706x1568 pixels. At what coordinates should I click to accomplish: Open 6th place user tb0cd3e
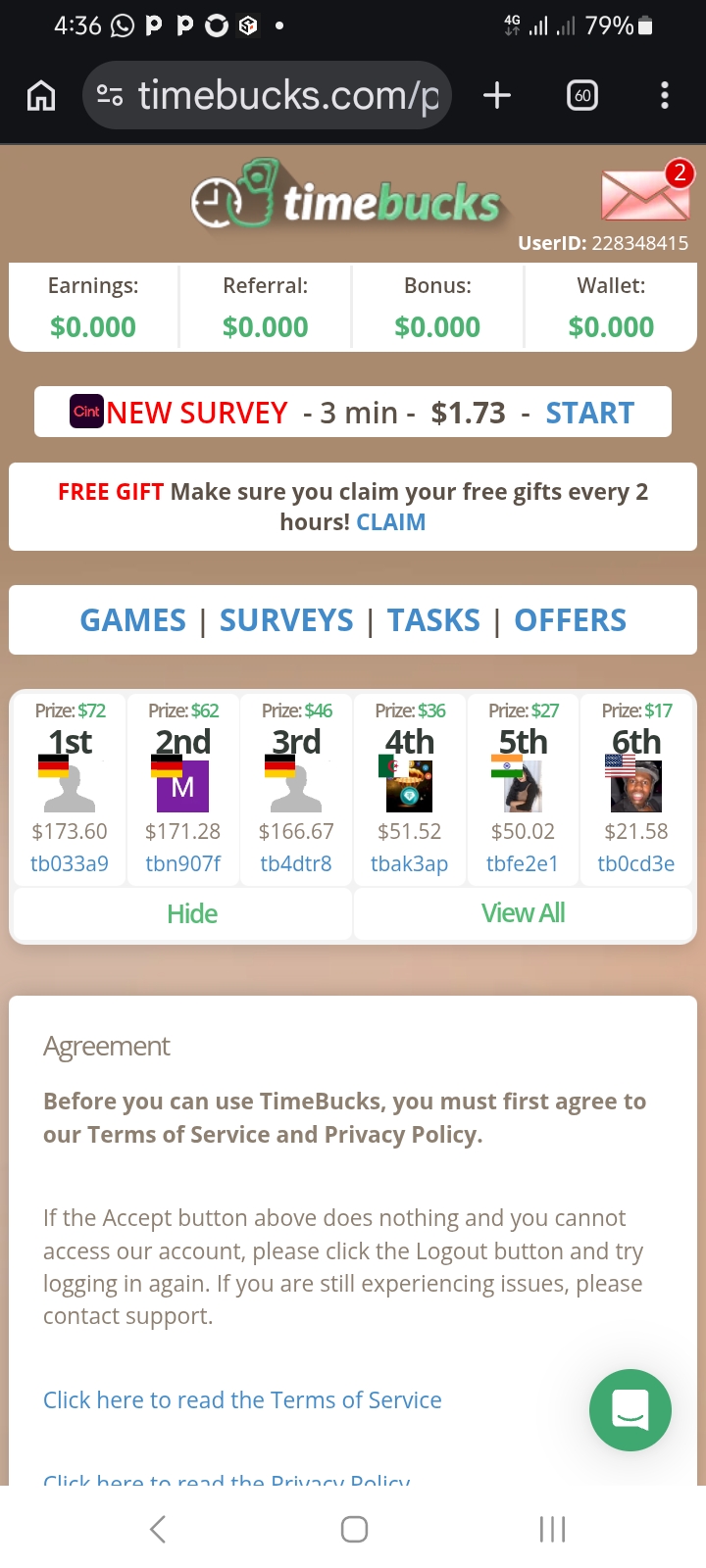[635, 863]
